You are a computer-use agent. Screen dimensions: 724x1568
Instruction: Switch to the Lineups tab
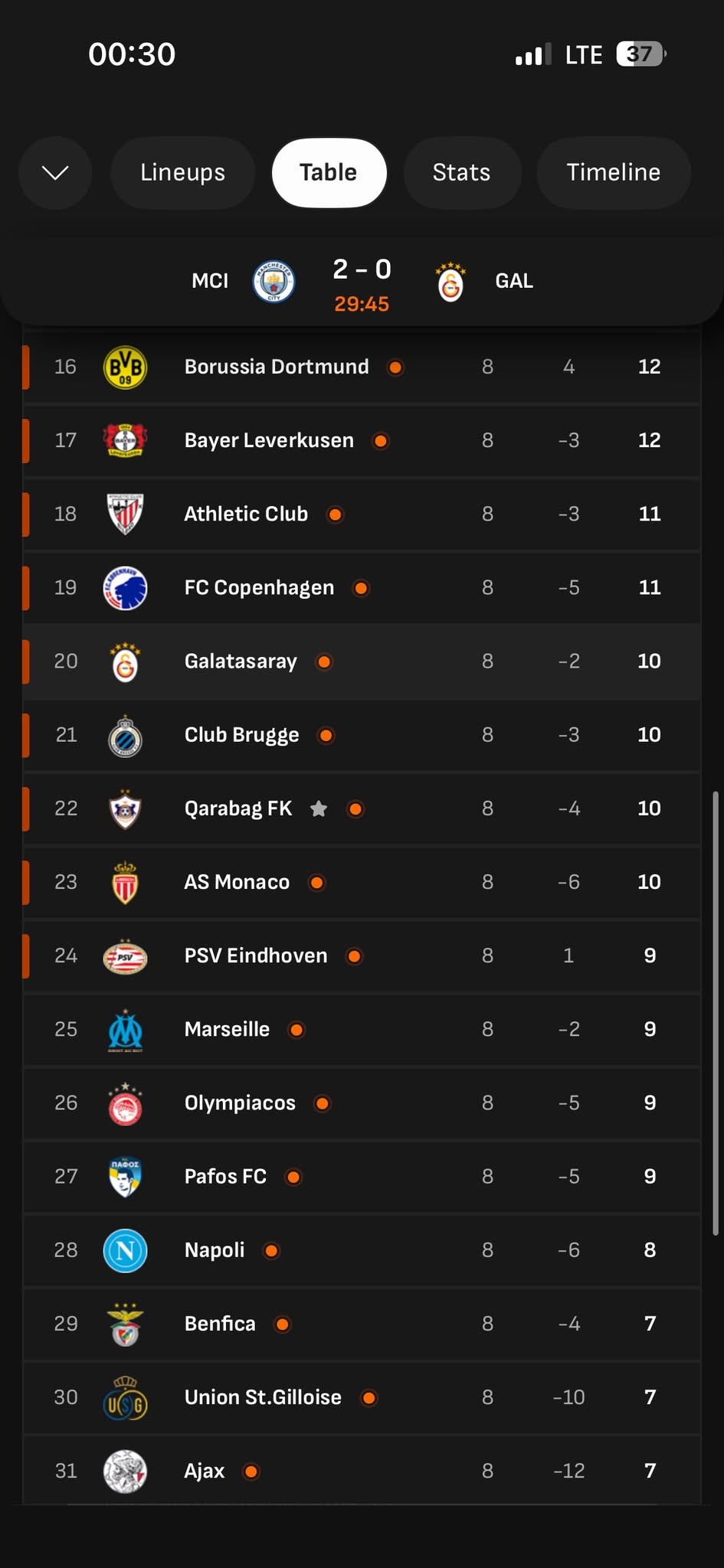click(x=182, y=173)
